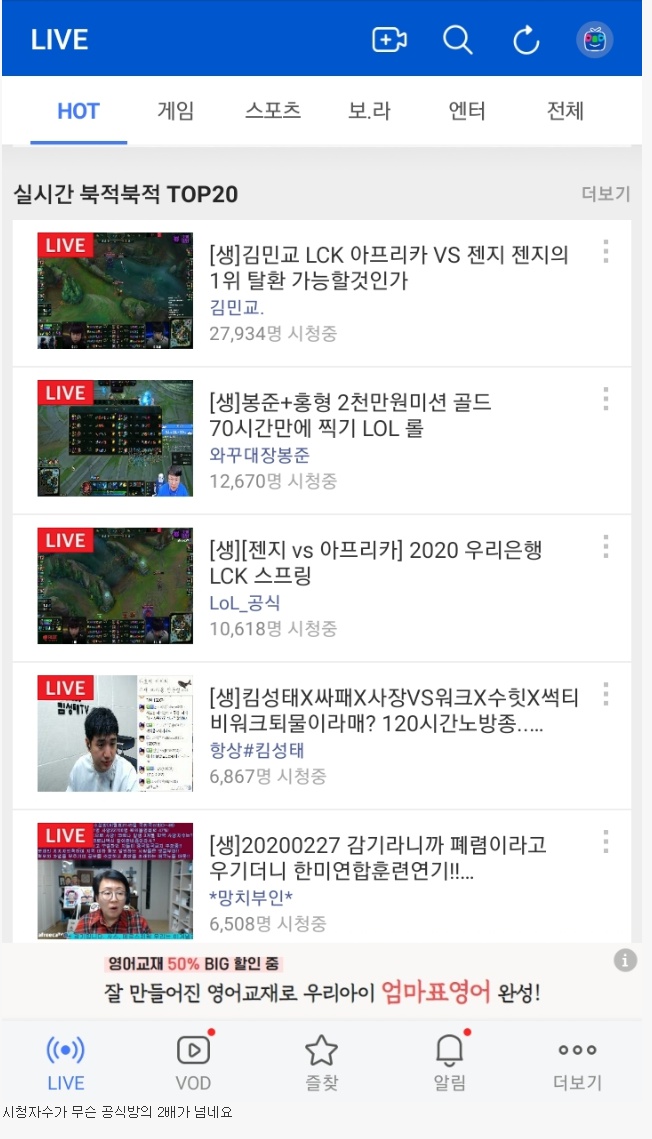Viewport: 652px width, 1139px height.
Task: Watch 김민교 LCK 아프리카 VS 젠지 stream
Action: point(322,292)
